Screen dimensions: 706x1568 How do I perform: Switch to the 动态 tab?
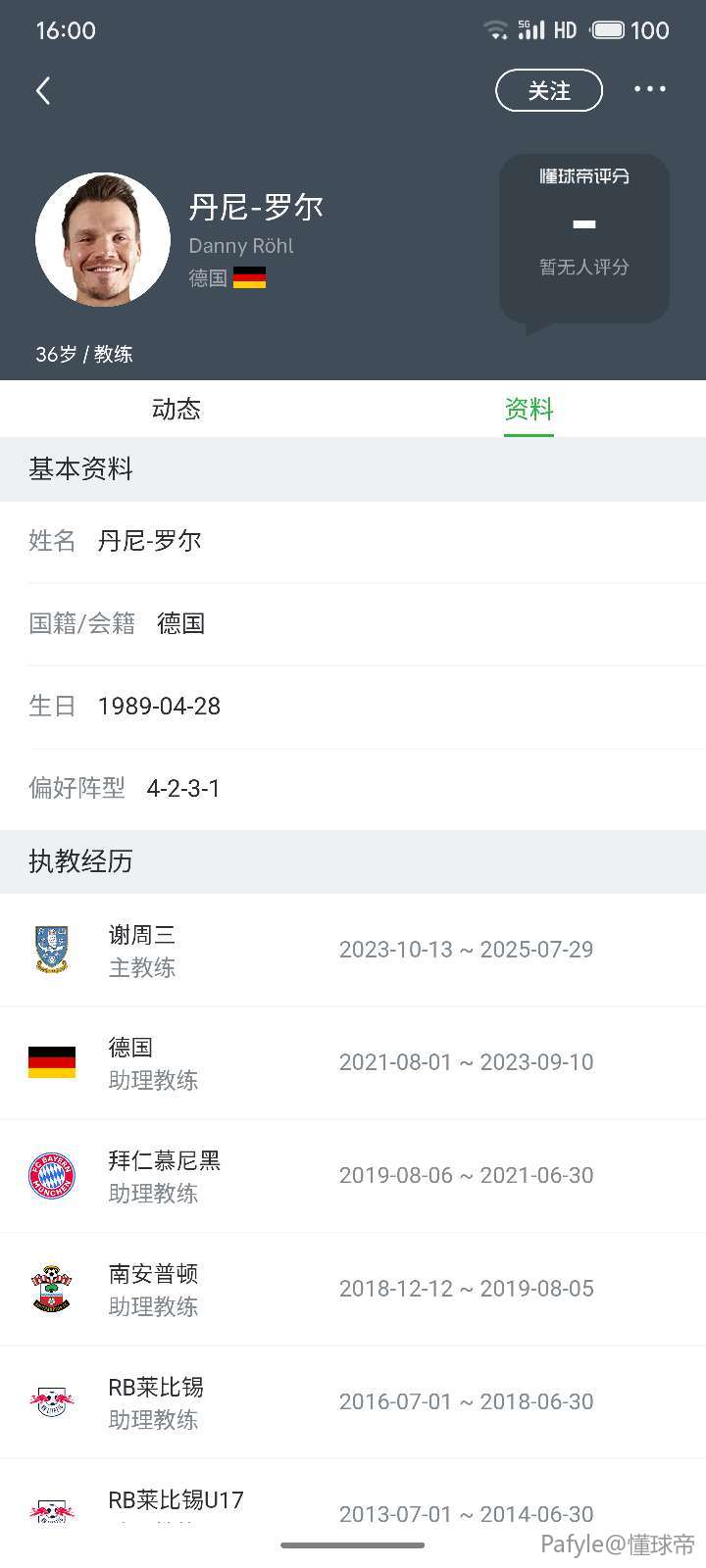pyautogui.click(x=176, y=409)
